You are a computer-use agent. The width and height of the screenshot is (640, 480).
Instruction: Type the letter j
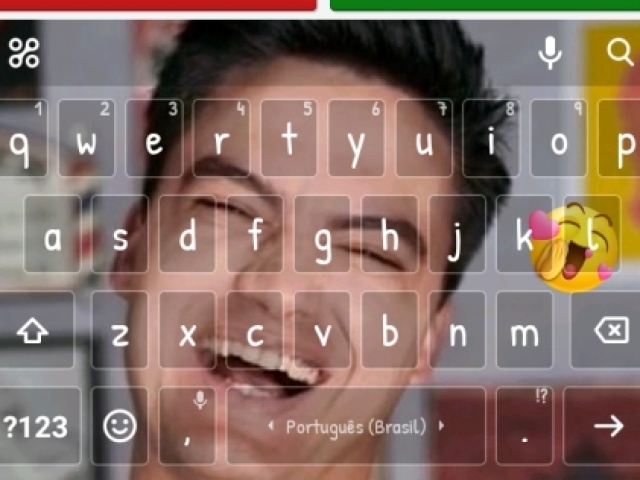[x=457, y=237]
